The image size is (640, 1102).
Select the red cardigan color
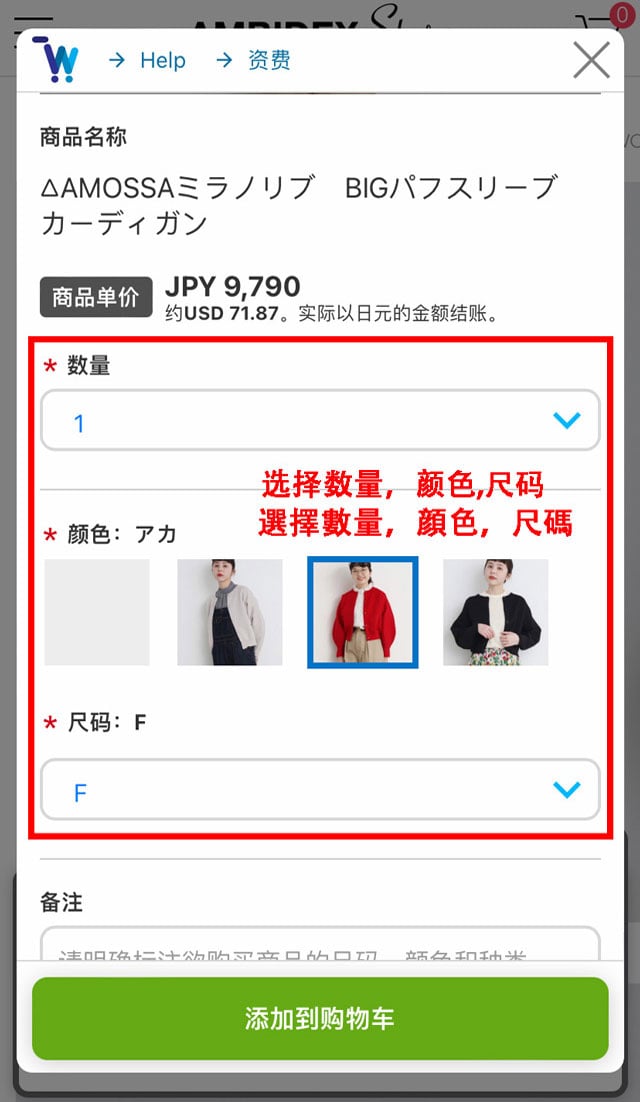[x=363, y=612]
